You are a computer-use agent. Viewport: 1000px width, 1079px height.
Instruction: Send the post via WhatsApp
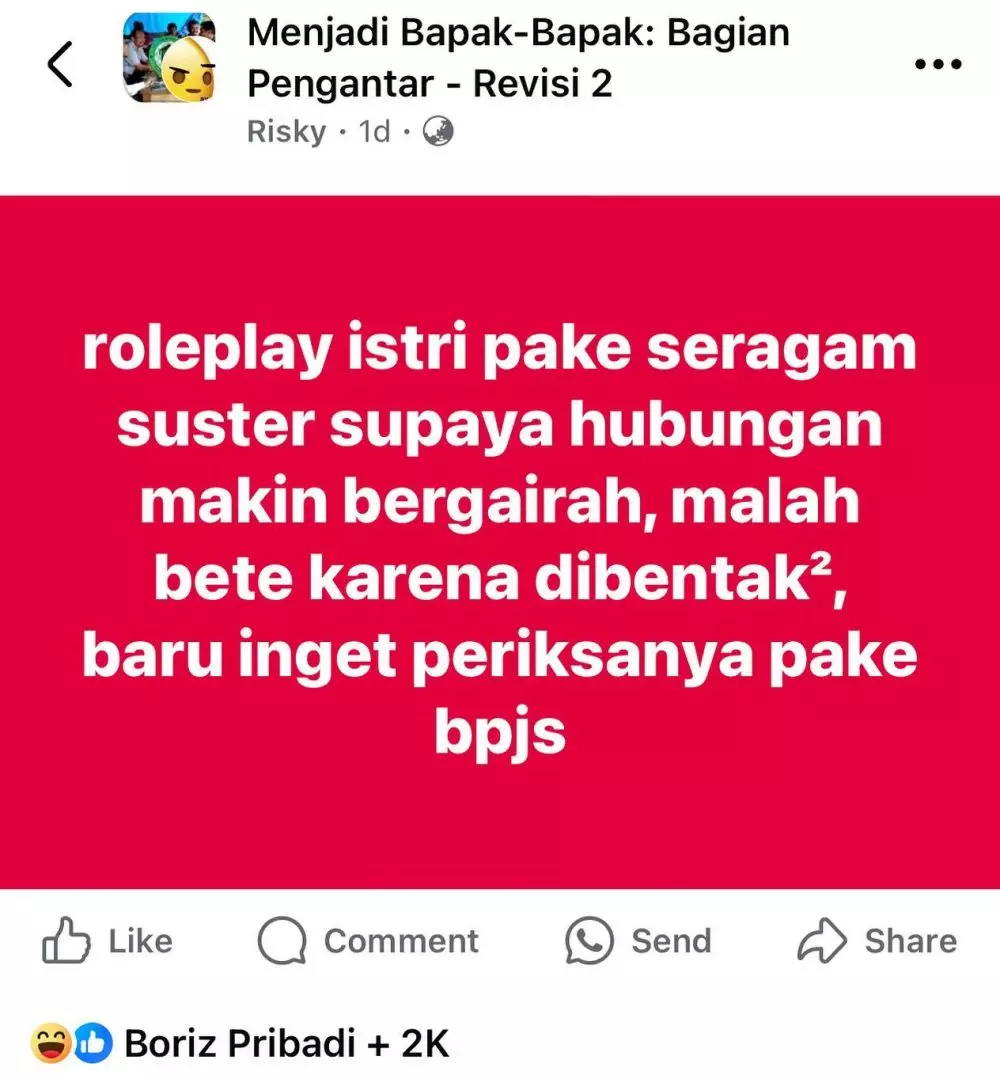[x=638, y=941]
